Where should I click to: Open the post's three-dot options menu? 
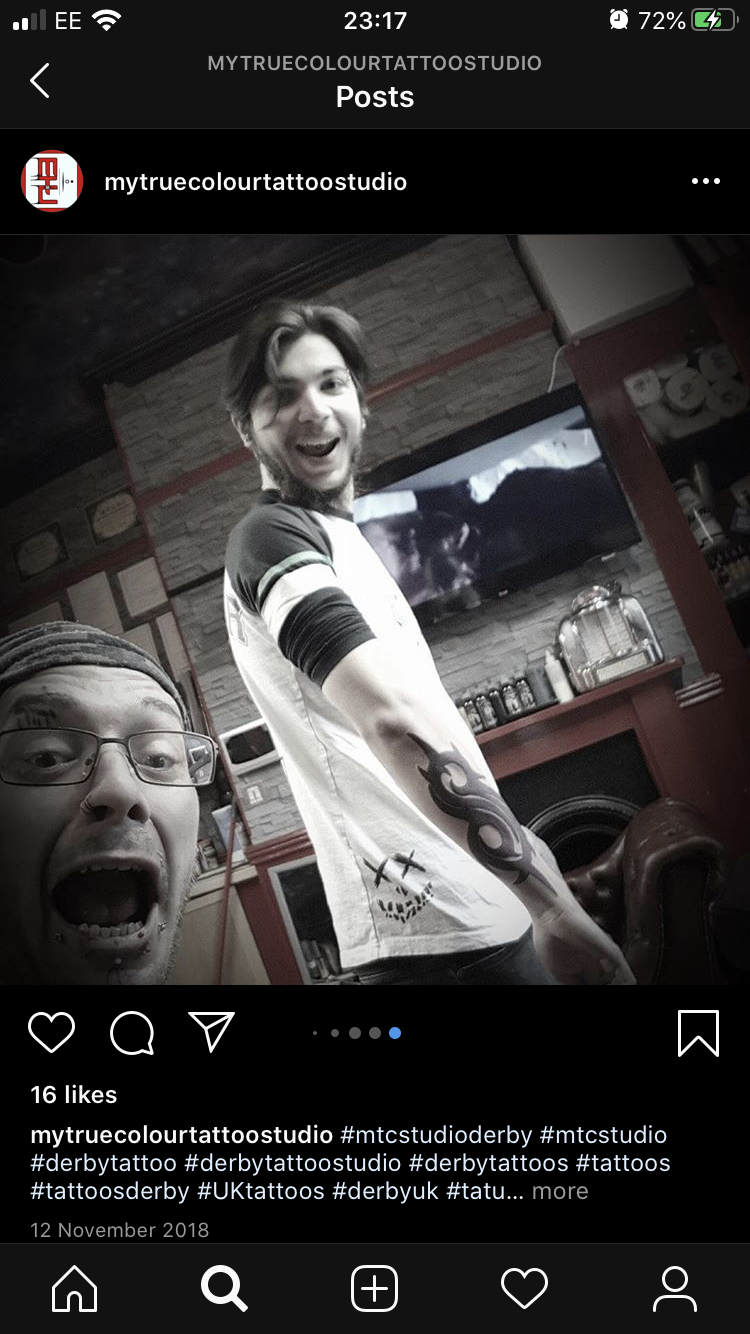click(705, 181)
